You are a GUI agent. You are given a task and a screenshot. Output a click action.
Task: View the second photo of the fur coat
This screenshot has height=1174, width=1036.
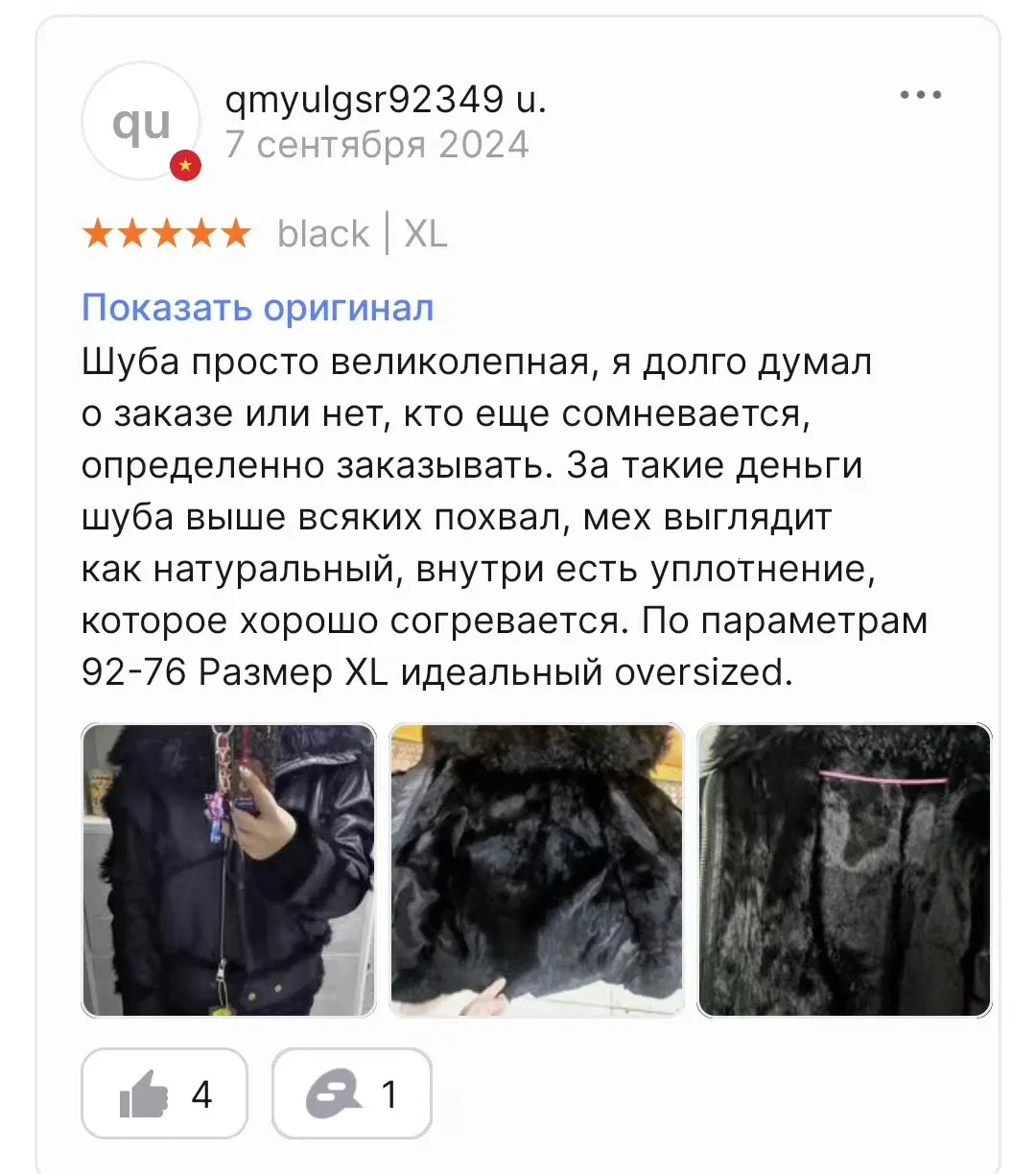tap(536, 870)
